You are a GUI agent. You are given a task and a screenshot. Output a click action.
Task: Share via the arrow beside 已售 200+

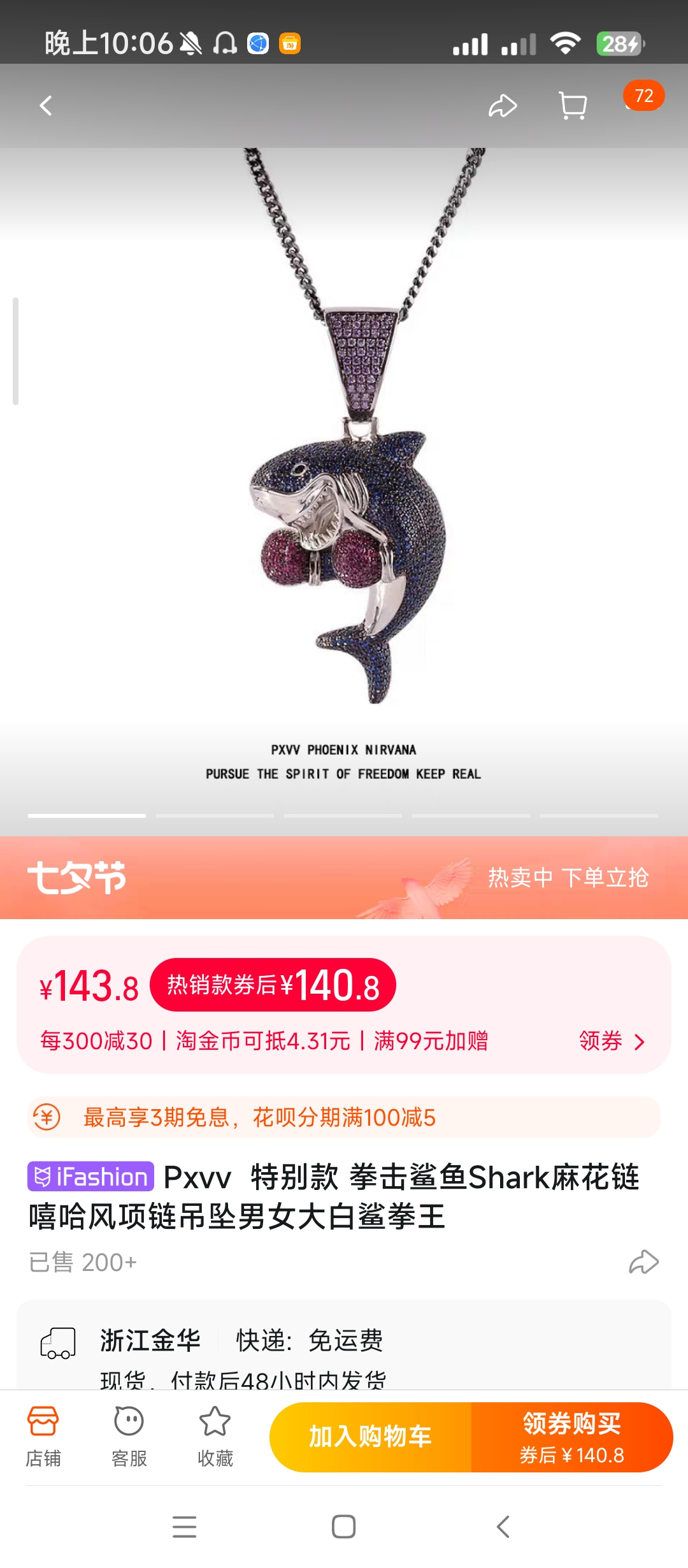click(x=643, y=1262)
